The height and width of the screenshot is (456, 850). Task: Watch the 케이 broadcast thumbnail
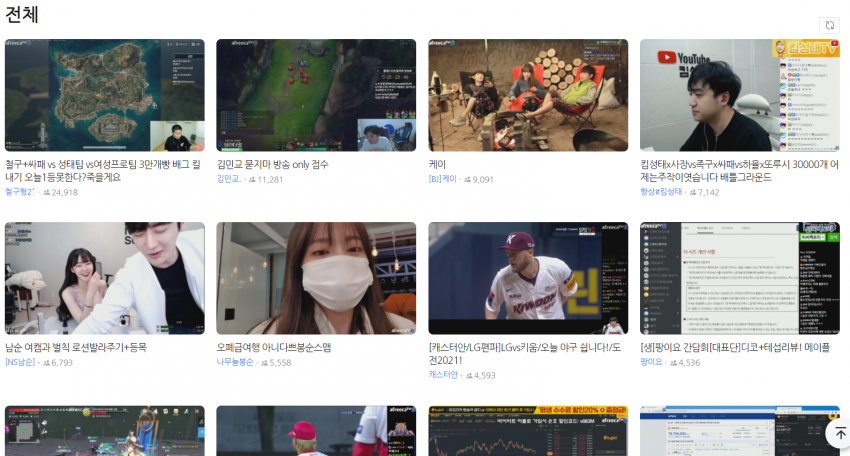528,95
